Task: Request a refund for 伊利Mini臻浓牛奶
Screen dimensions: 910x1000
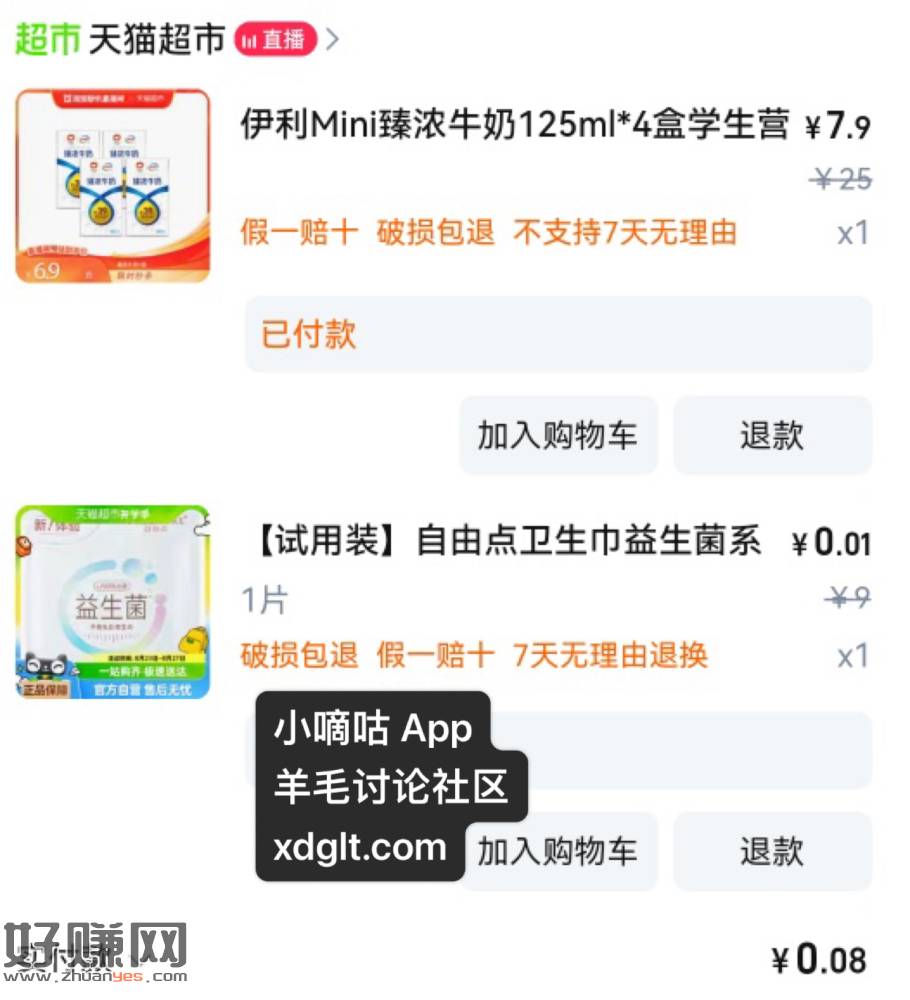Action: coord(772,435)
